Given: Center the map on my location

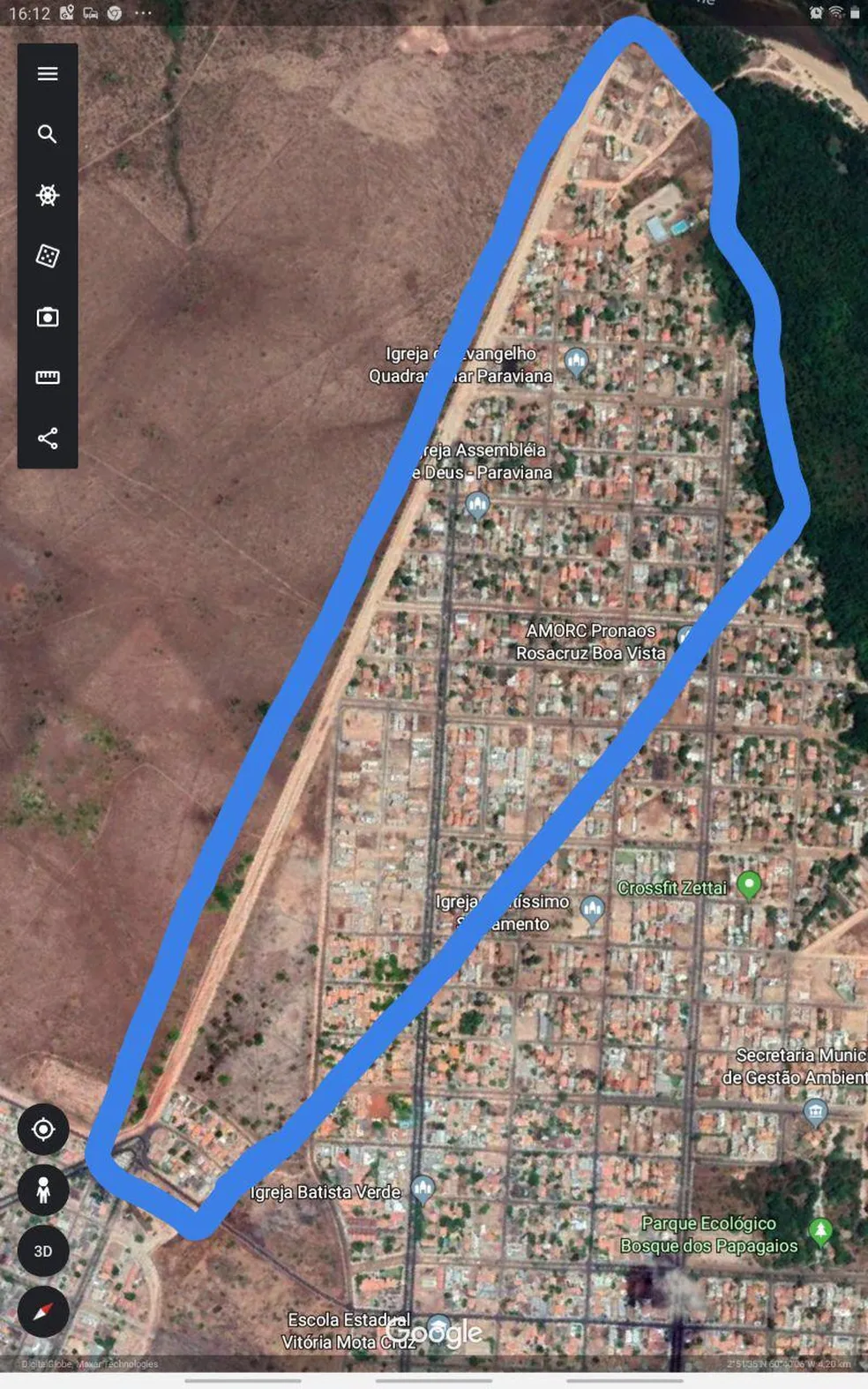Looking at the screenshot, I should [43, 1130].
